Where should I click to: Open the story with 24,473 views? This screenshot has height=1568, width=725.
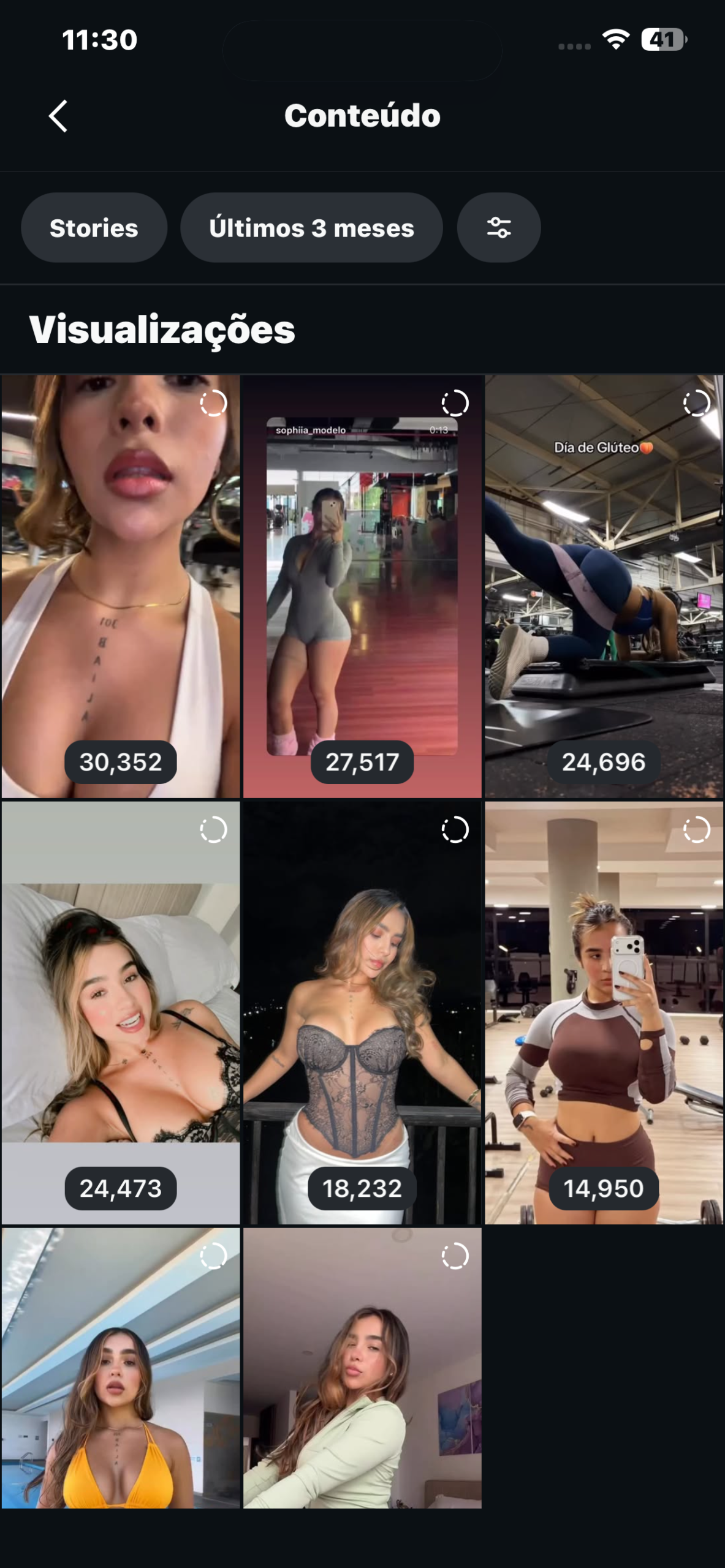point(120,1012)
